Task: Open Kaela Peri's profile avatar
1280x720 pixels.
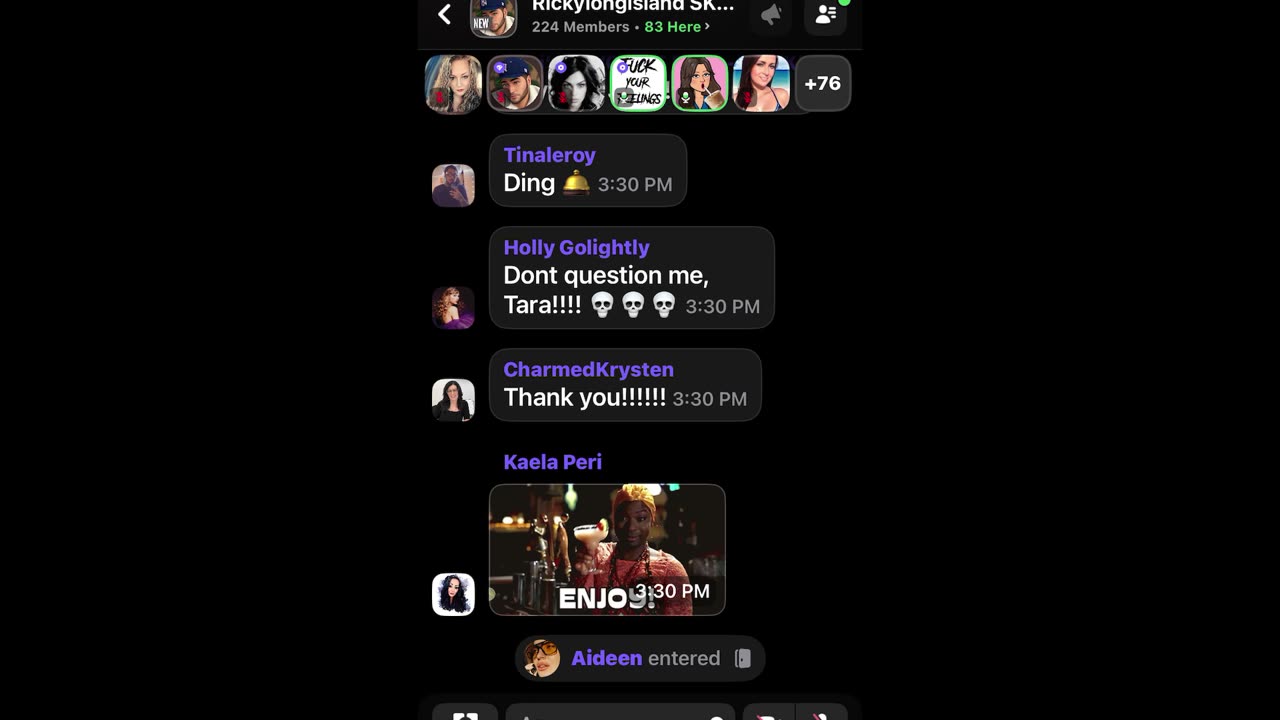Action: (x=453, y=594)
